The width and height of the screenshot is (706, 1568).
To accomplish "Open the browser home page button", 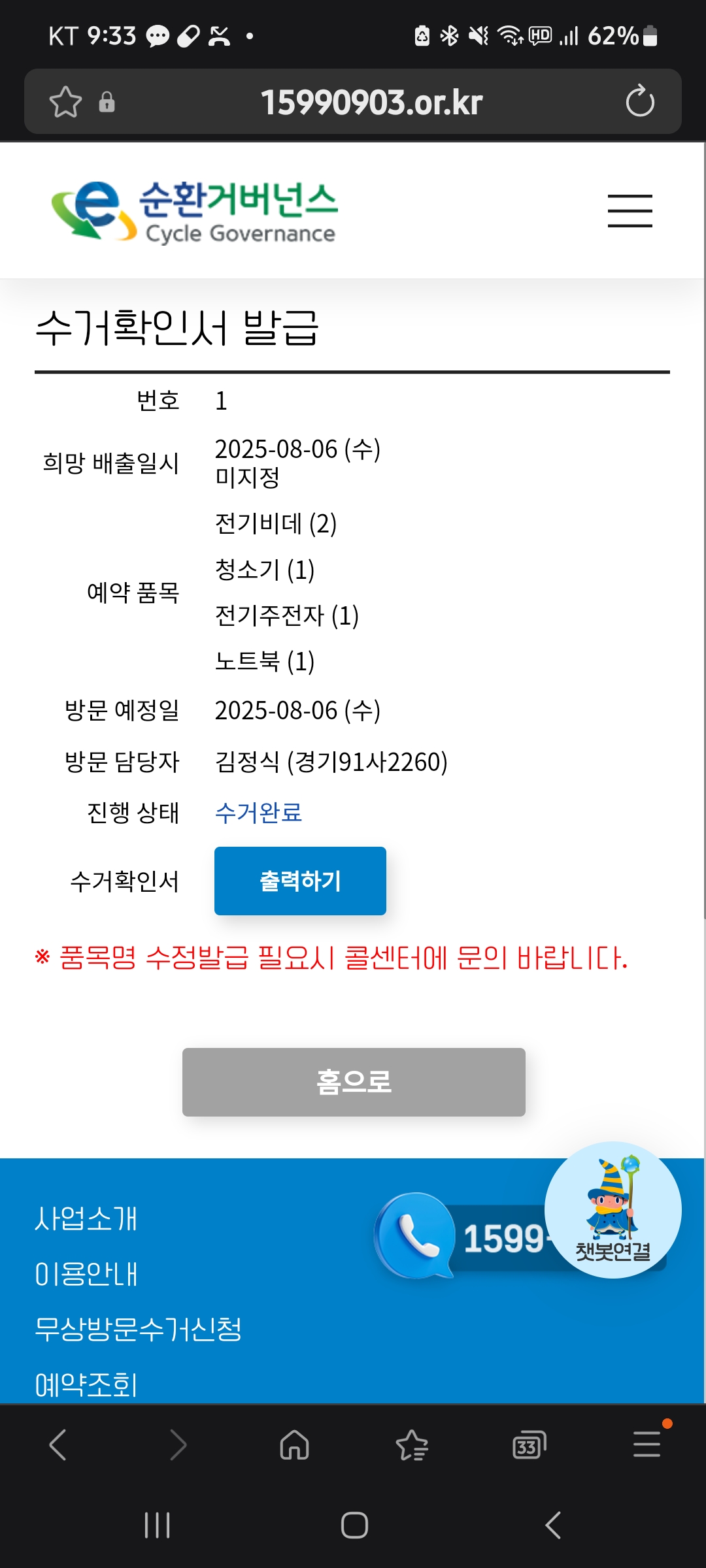I will point(294,1445).
